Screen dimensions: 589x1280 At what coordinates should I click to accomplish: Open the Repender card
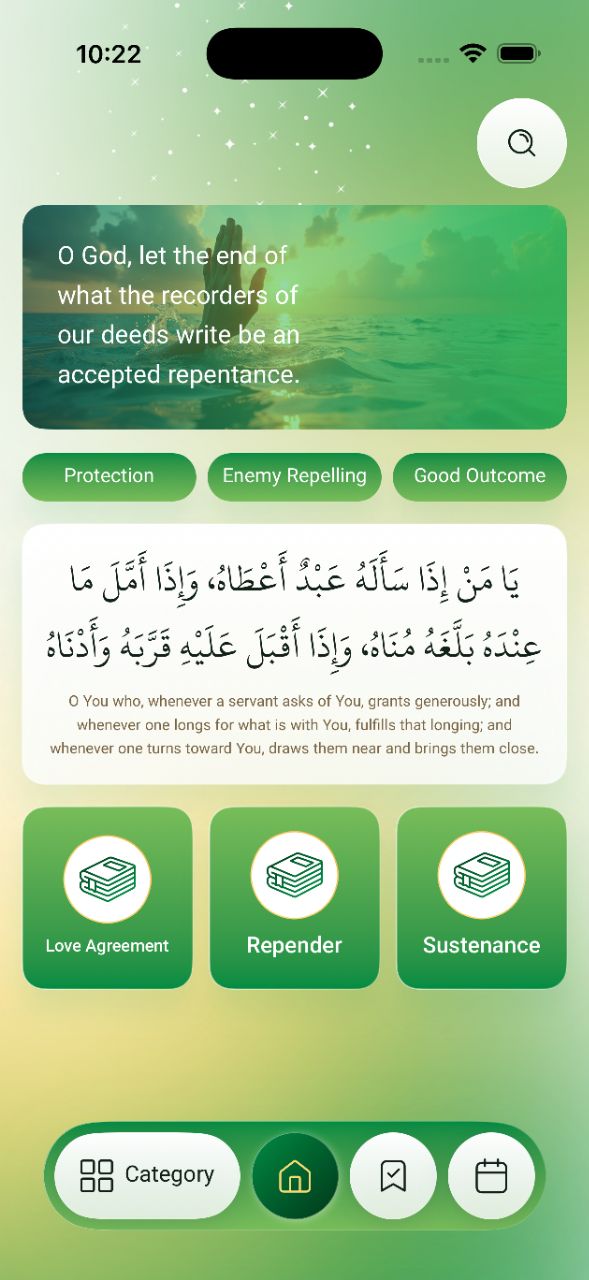pos(294,898)
